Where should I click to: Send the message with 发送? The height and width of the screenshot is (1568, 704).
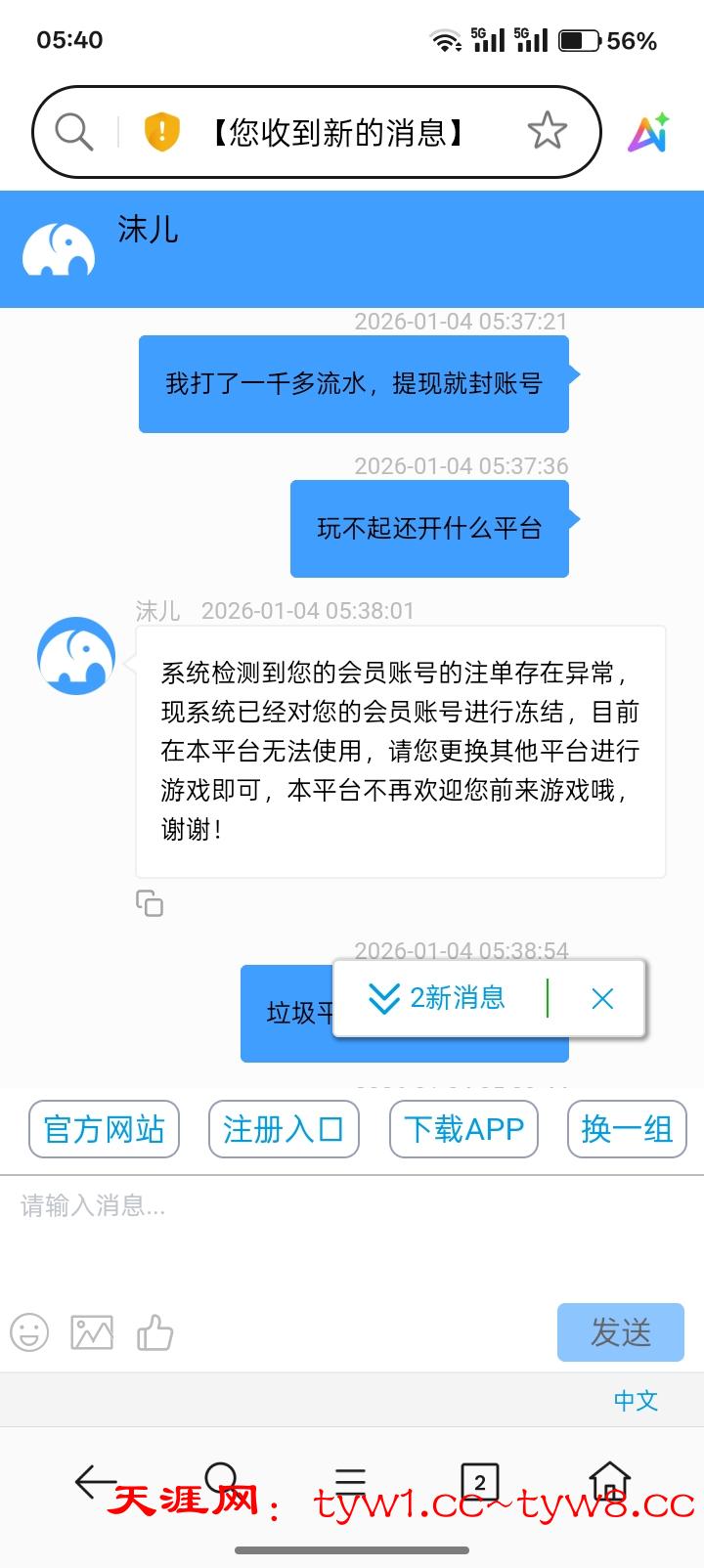tap(620, 1332)
